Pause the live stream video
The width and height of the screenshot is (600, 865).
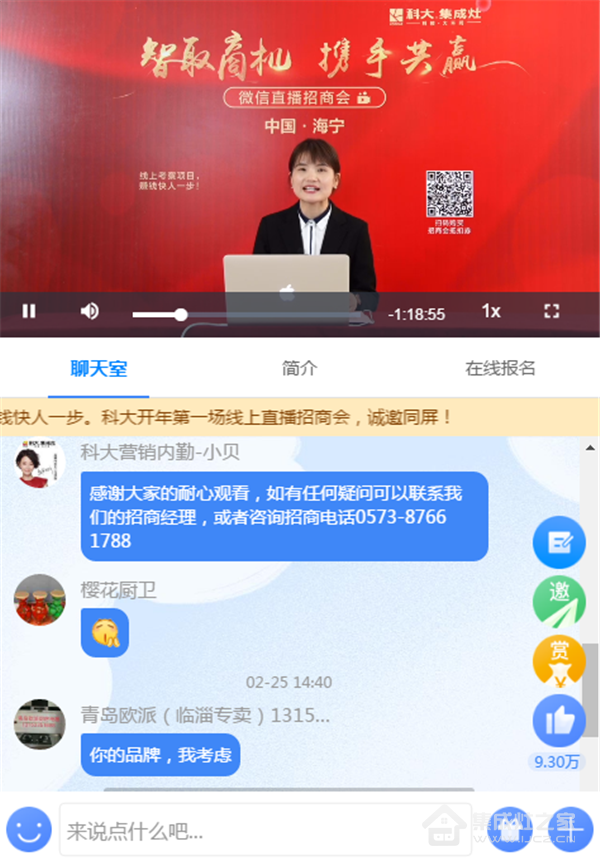(x=29, y=311)
